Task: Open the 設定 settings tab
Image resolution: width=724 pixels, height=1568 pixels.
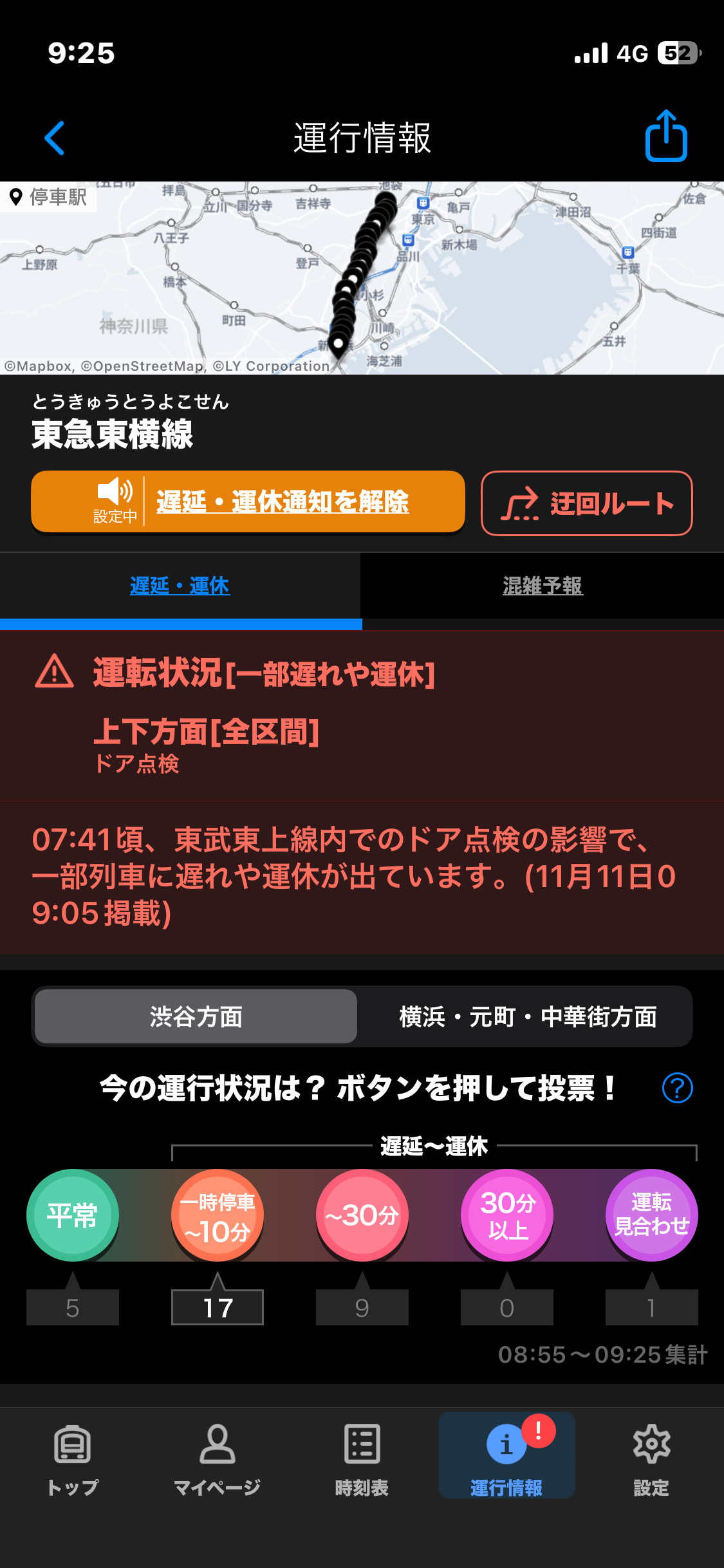Action: [651, 1459]
